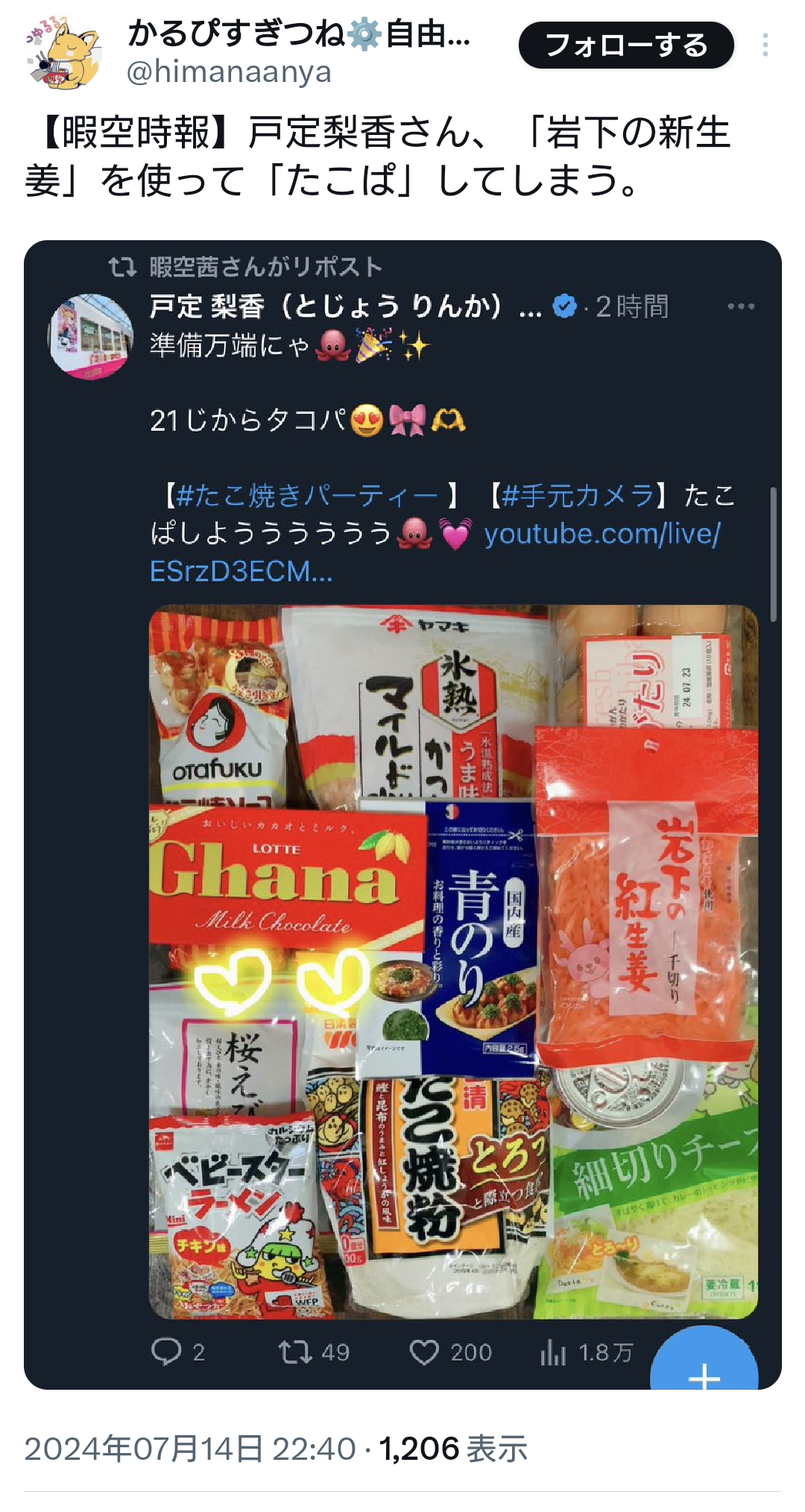Open the tweet's overflow menu
This screenshot has height=1512, width=805.
[765, 45]
